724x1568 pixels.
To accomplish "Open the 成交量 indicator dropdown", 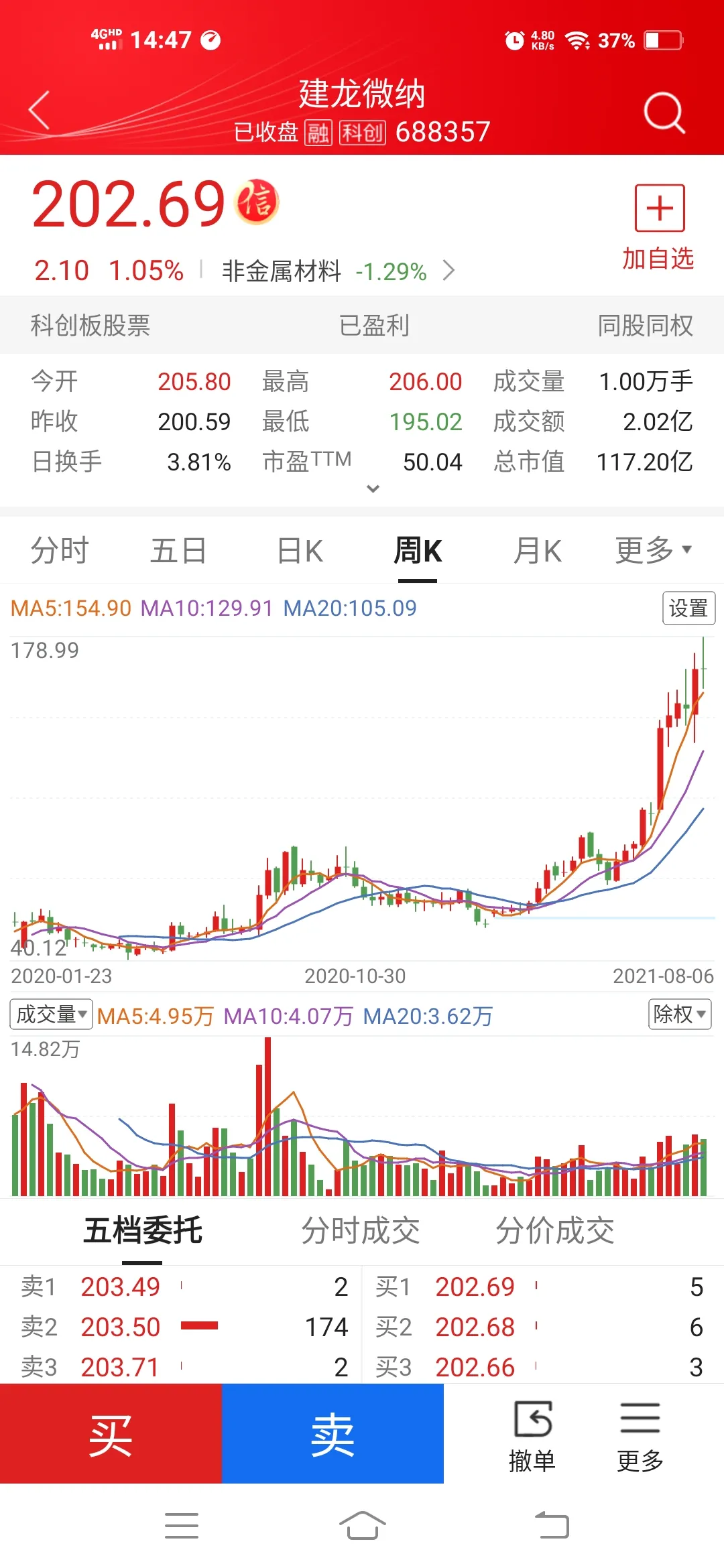I will click(51, 1015).
